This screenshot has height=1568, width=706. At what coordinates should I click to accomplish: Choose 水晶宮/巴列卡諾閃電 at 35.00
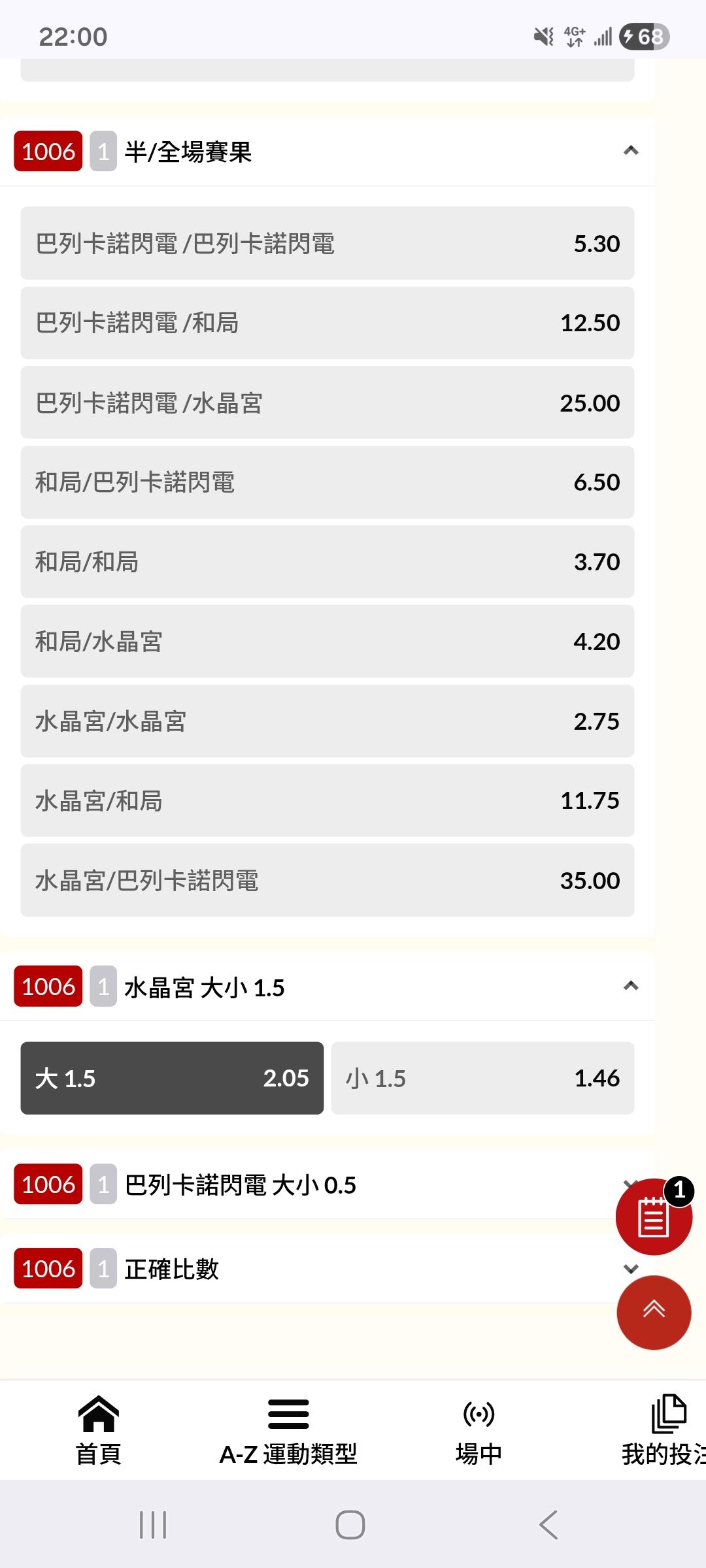(327, 880)
